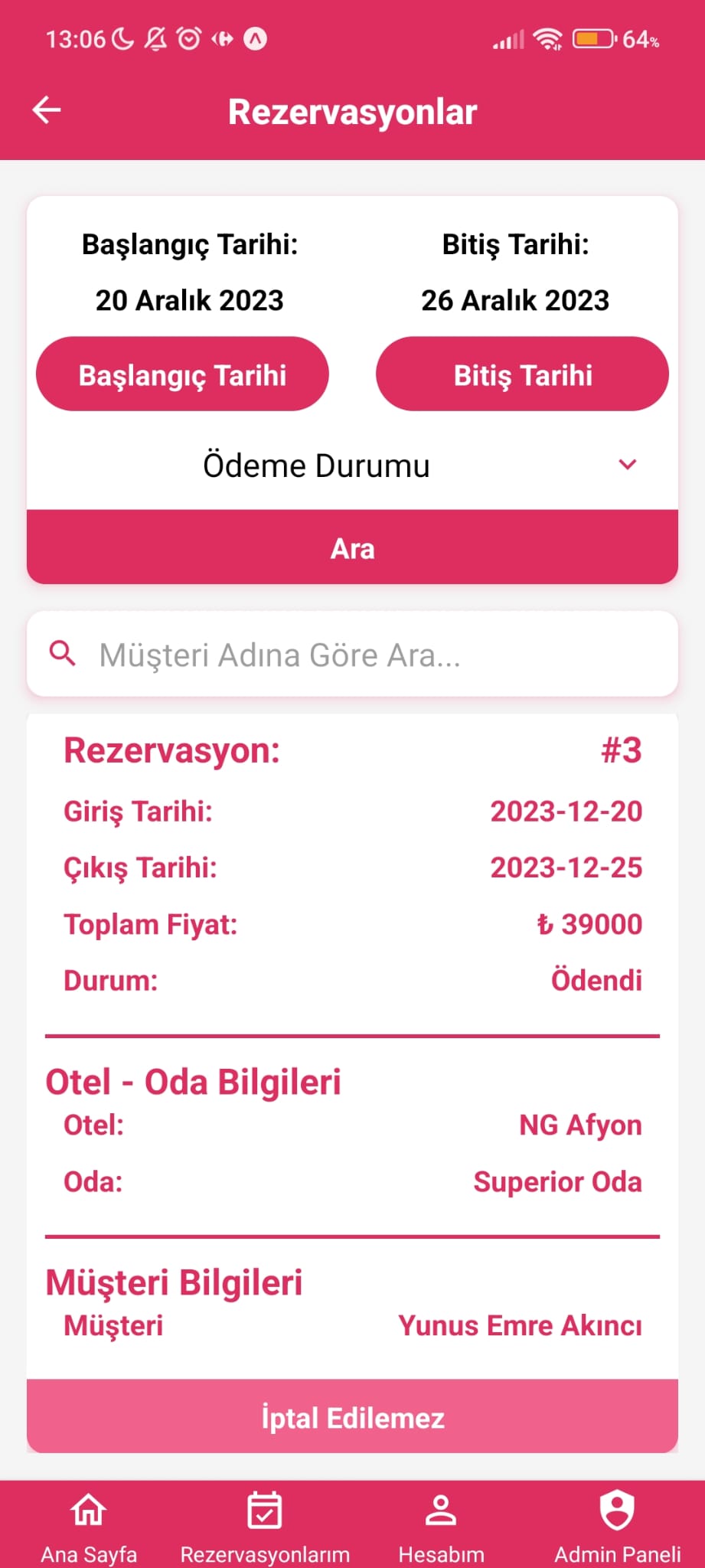Image resolution: width=705 pixels, height=1568 pixels.
Task: Tap the Ara search button
Action: click(x=352, y=547)
